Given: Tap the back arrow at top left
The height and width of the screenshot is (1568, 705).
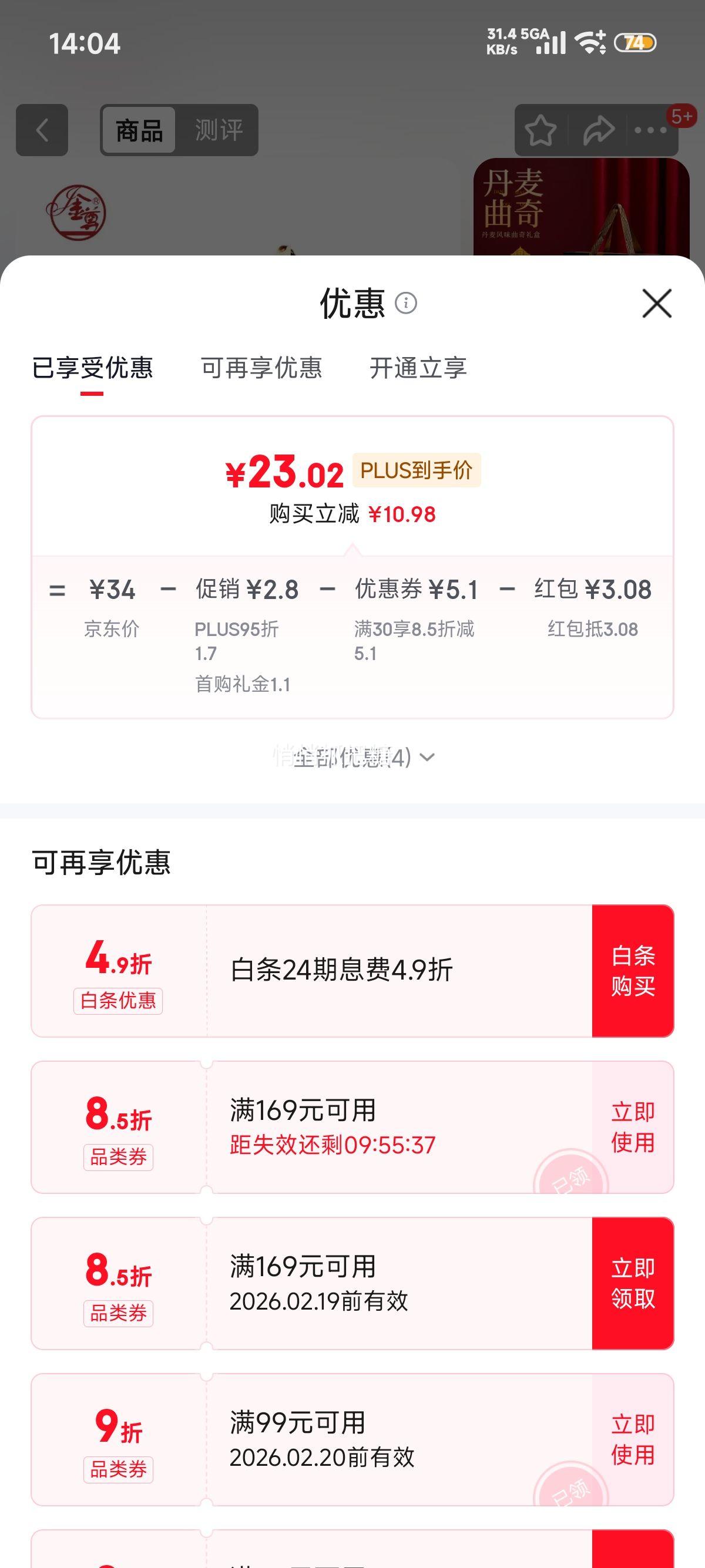Looking at the screenshot, I should pyautogui.click(x=41, y=130).
